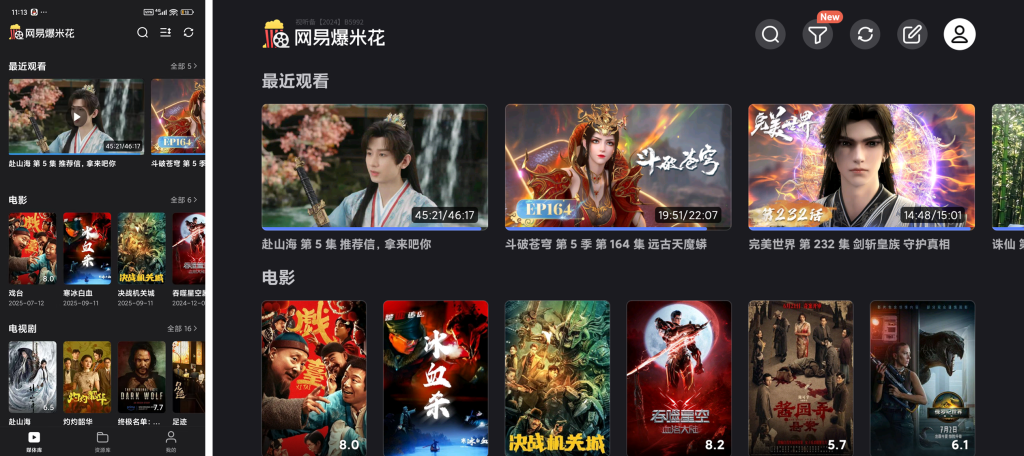Screen dimensions: 1024x456
Task: Select the 媒体库 tab
Action: pyautogui.click(x=34, y=440)
